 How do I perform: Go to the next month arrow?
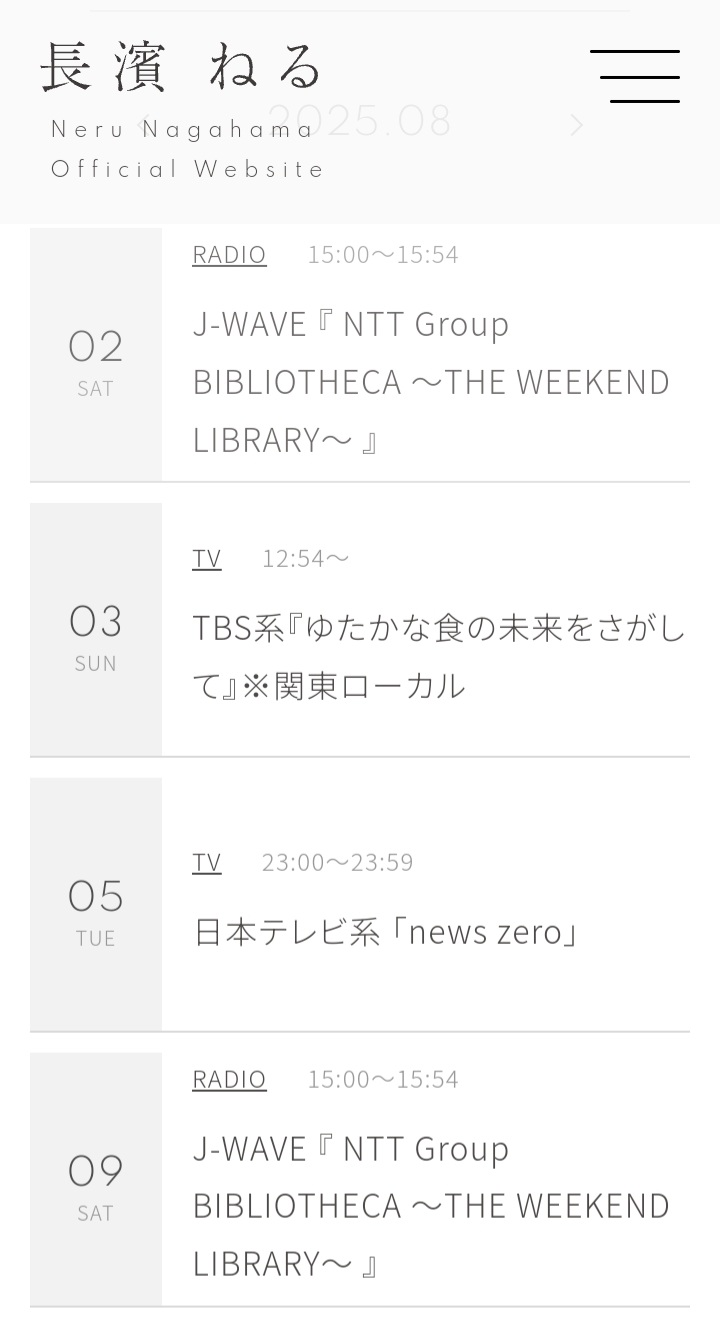(576, 125)
